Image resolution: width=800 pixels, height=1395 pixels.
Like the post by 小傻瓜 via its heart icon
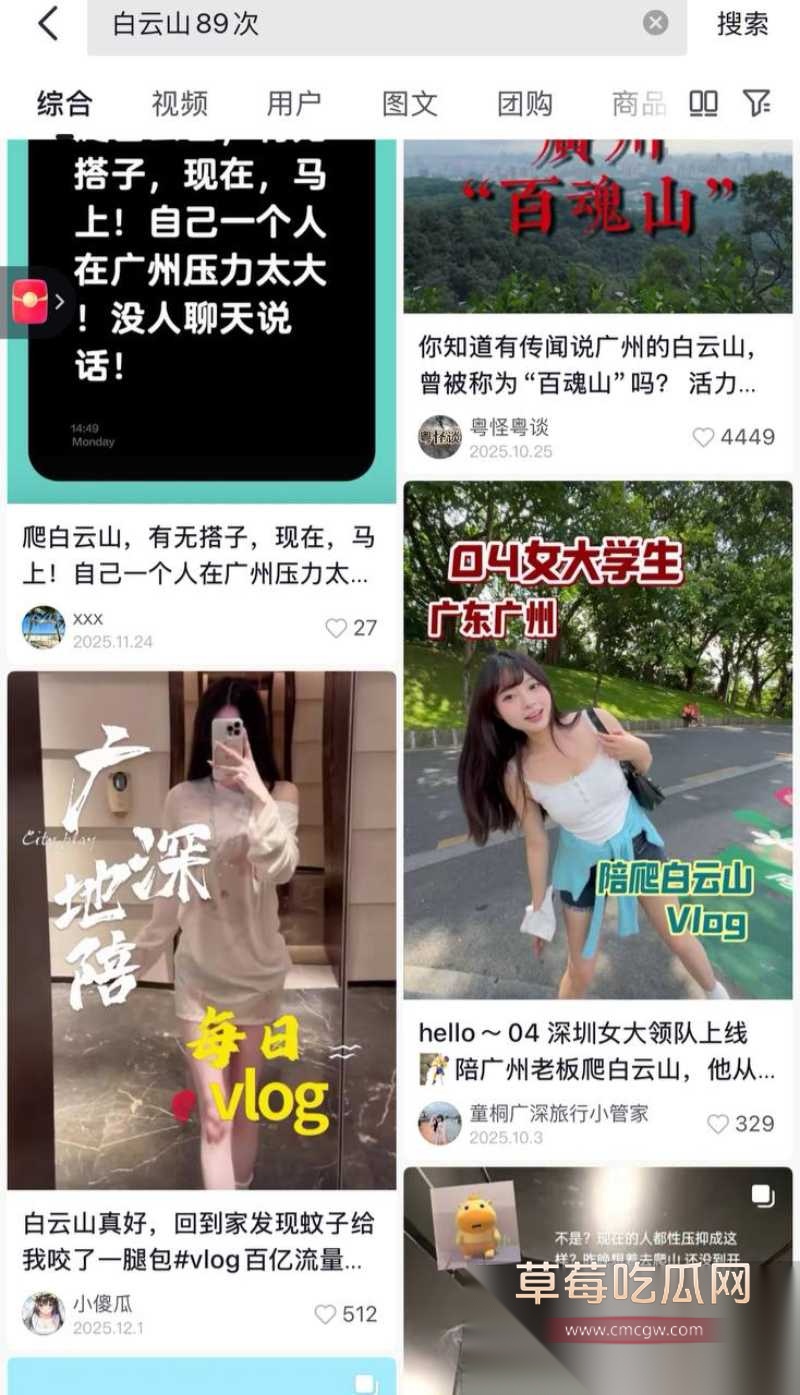(x=323, y=1314)
